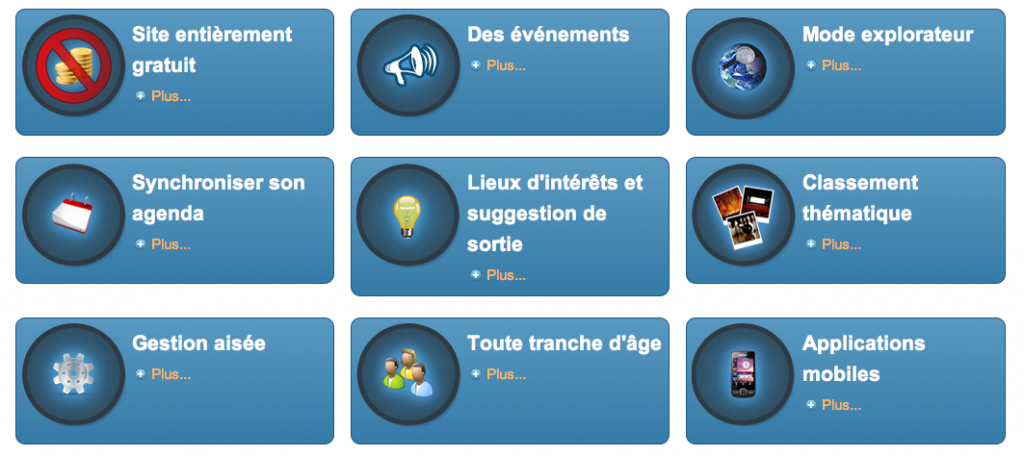Open Plus under Lieux d'intérêts et suggestion

(505, 276)
